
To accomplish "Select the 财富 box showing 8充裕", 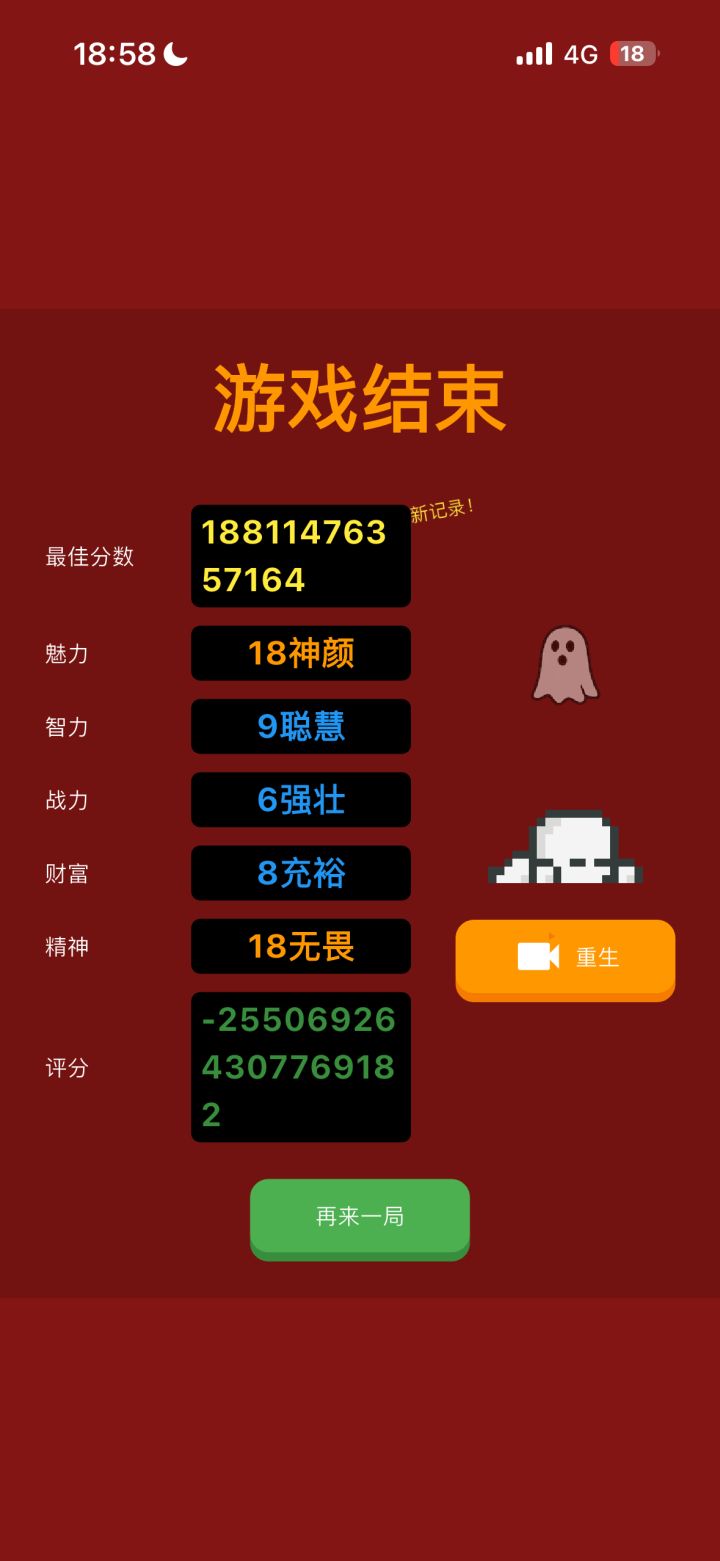I will coord(300,873).
